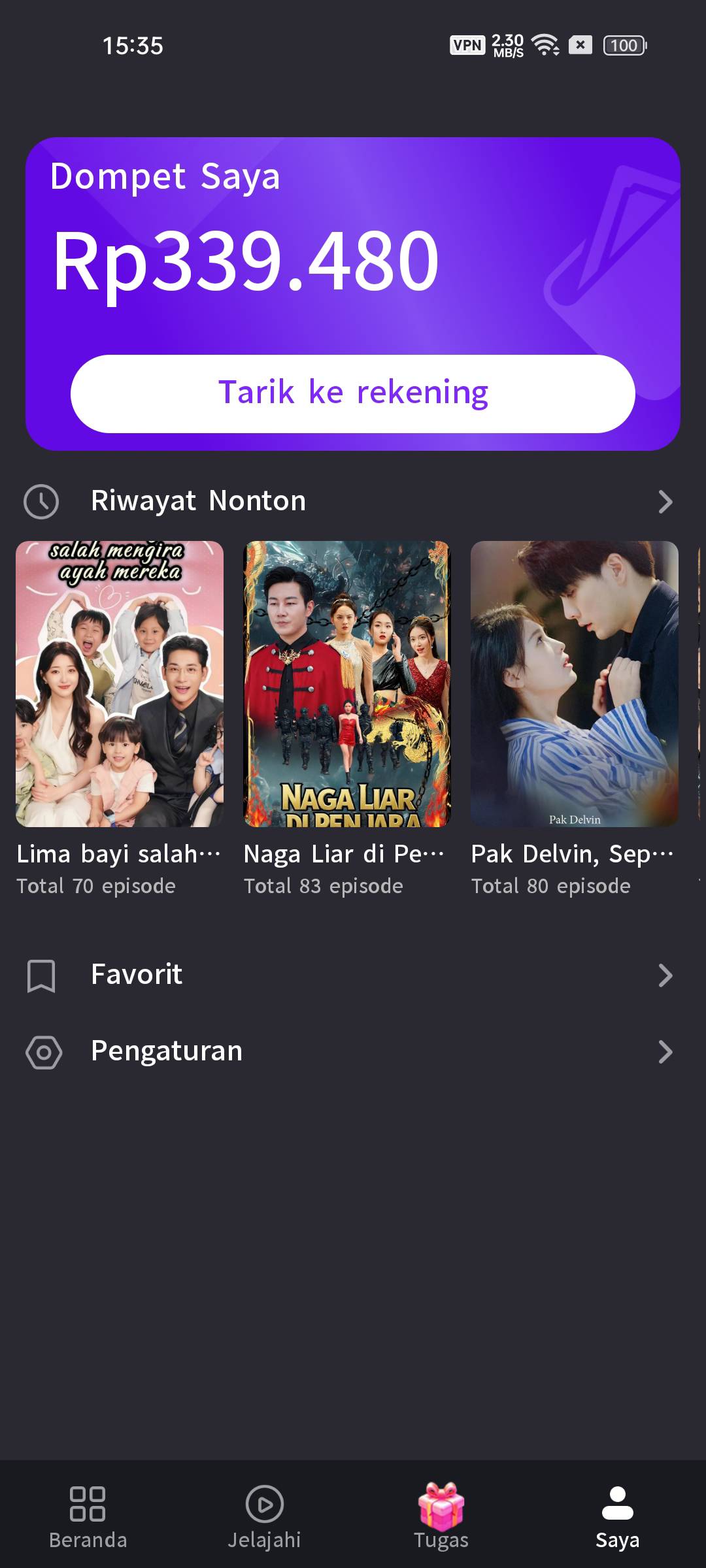Open the Tugas rewards tab
The width and height of the screenshot is (706, 1568).
point(441,1517)
